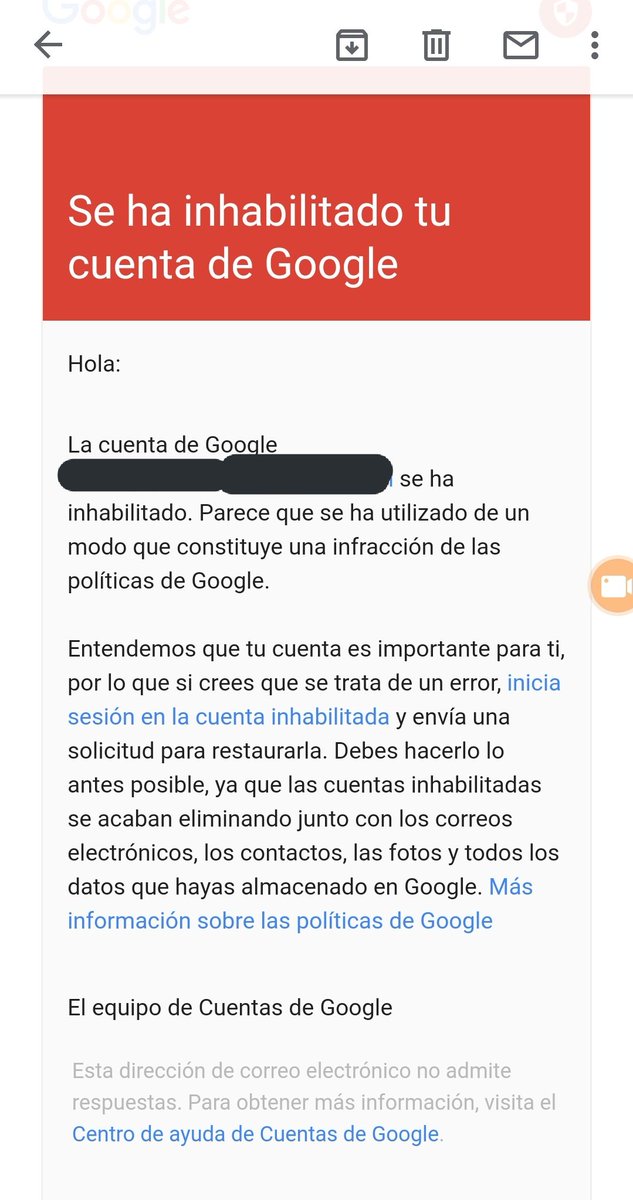The image size is (633, 1200).
Task: Open the overflow menu
Action: tap(595, 45)
